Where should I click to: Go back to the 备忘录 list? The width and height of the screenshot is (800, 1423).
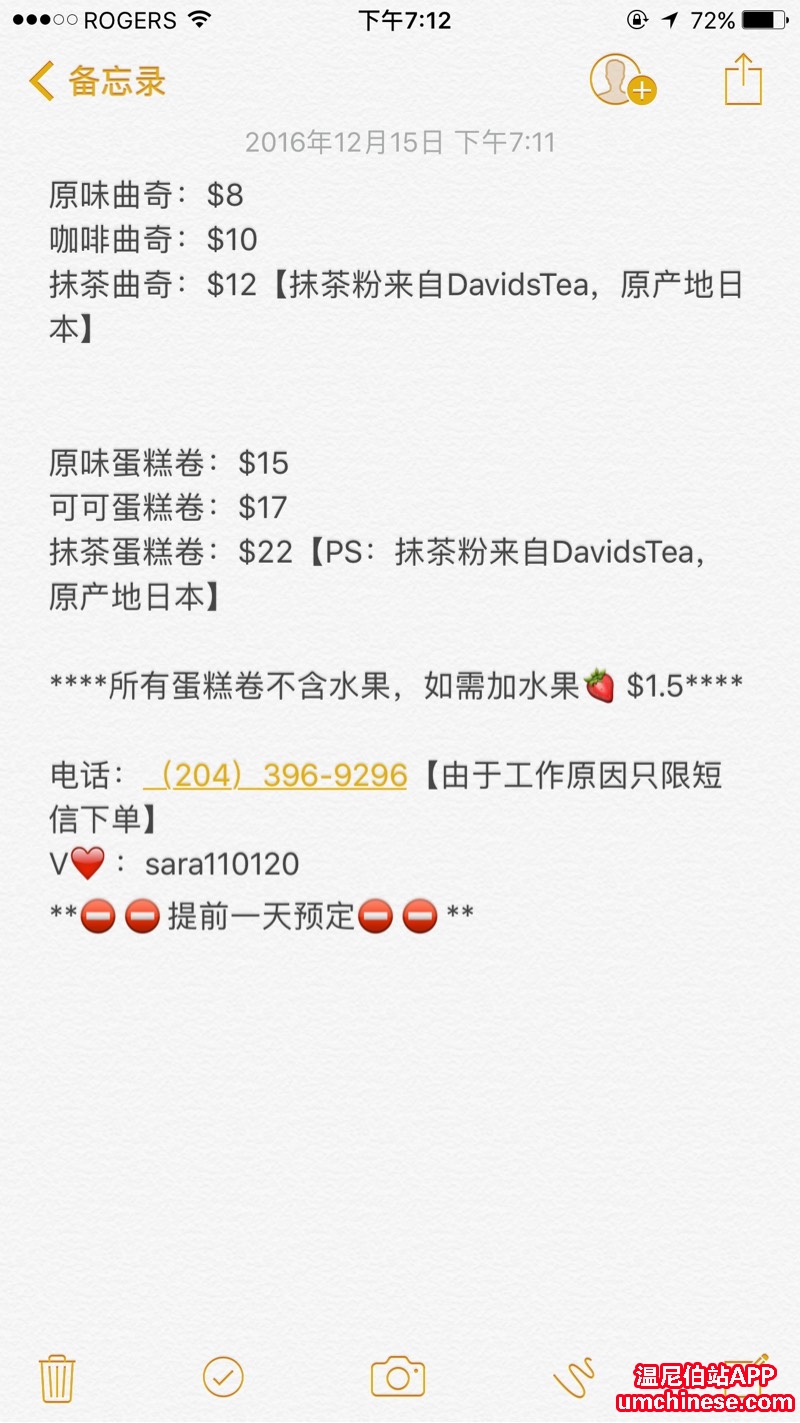coord(97,81)
